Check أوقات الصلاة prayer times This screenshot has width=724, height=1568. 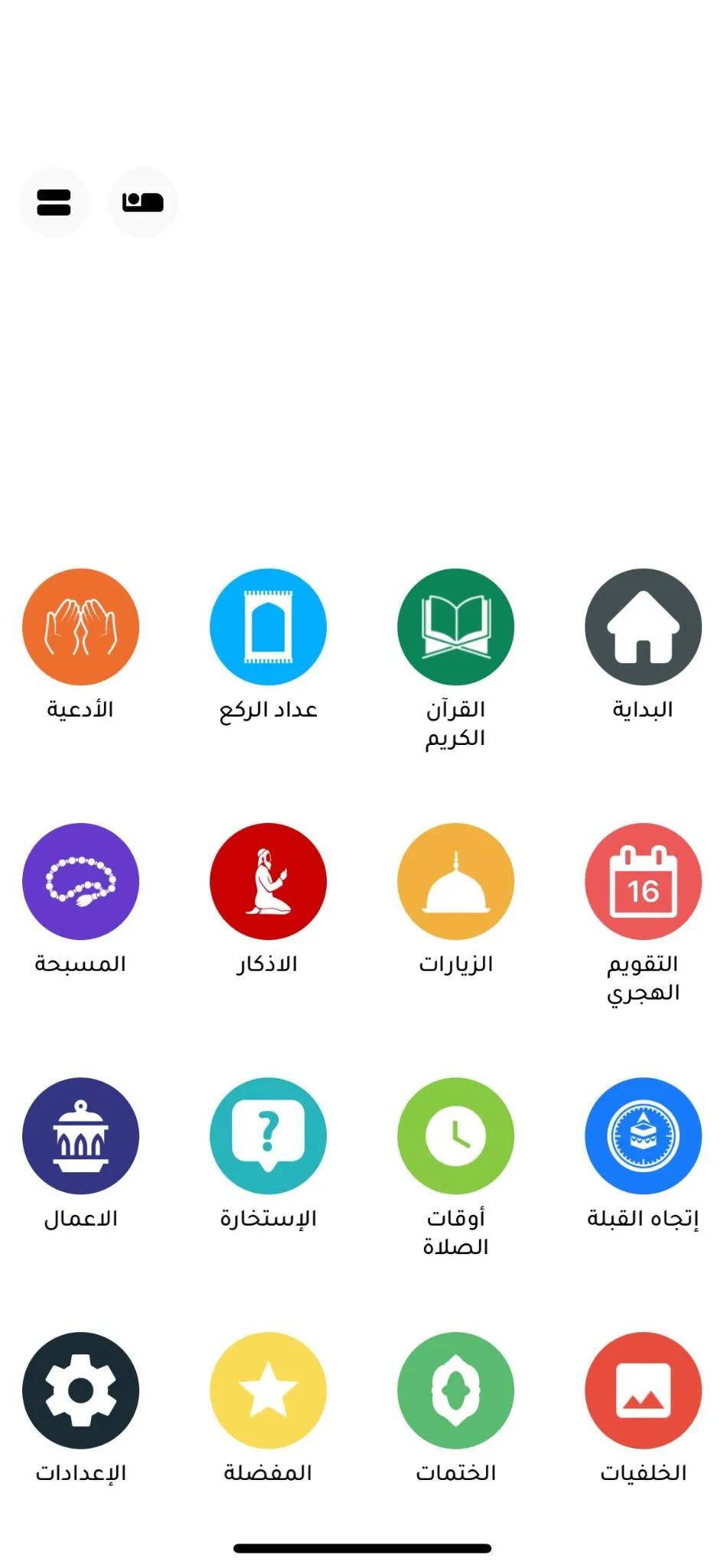pyautogui.click(x=455, y=1135)
